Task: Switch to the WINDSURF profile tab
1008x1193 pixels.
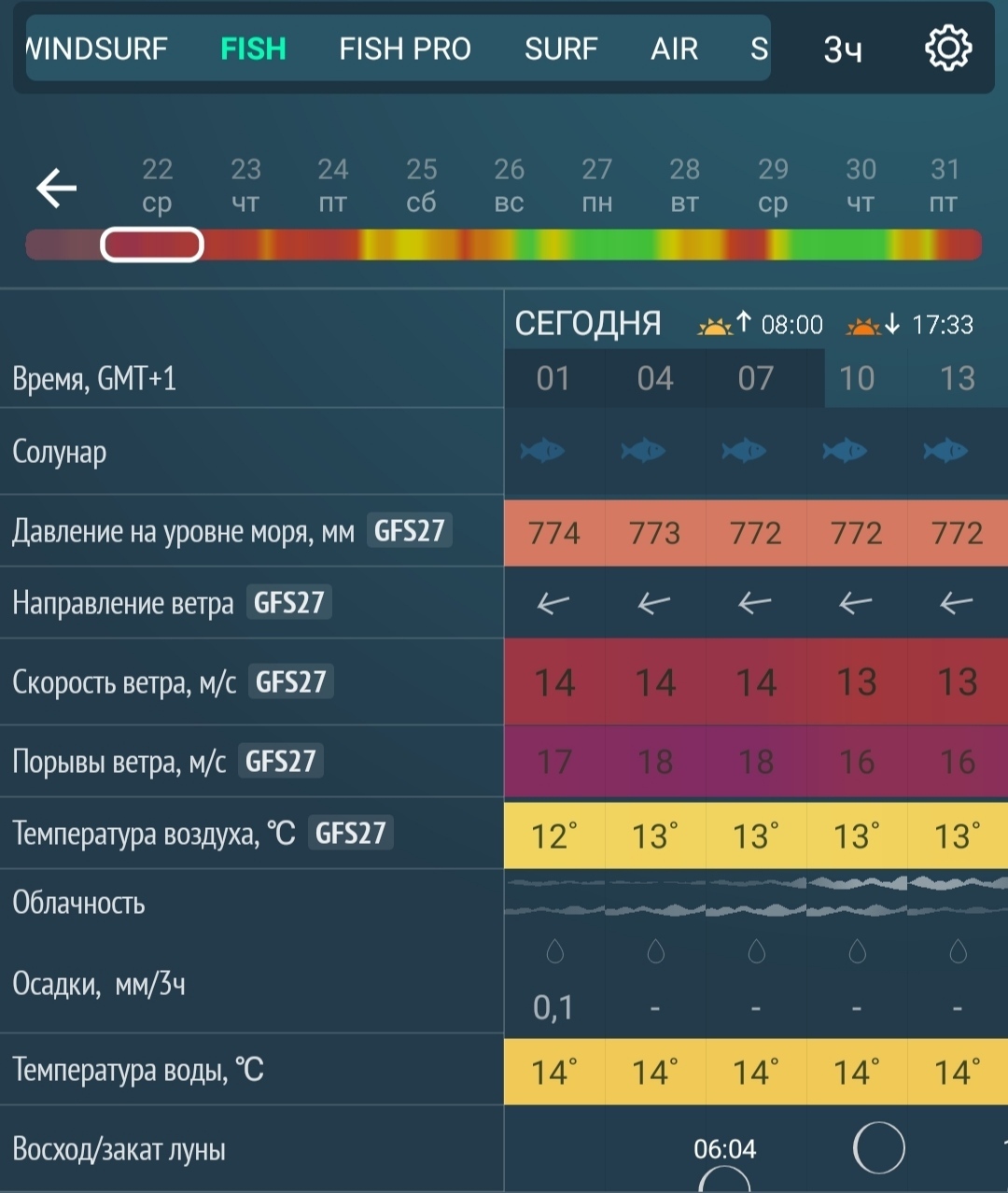Action: [97, 49]
